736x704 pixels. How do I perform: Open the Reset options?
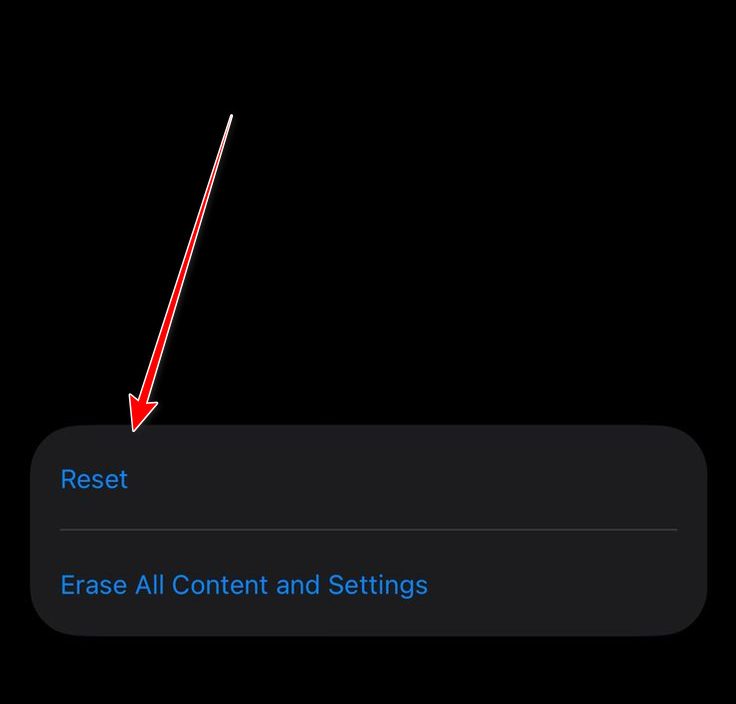pyautogui.click(x=95, y=479)
